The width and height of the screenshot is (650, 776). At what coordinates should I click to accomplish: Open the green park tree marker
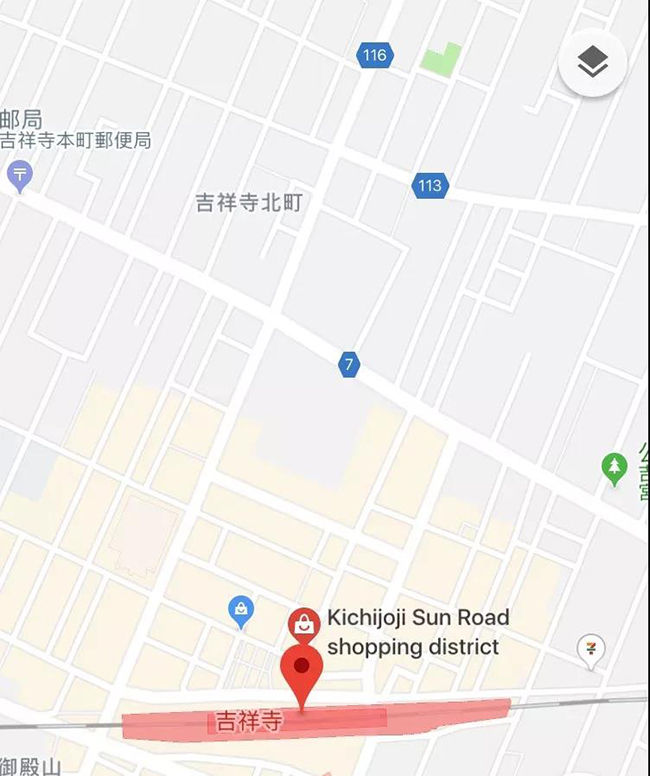coord(614,466)
